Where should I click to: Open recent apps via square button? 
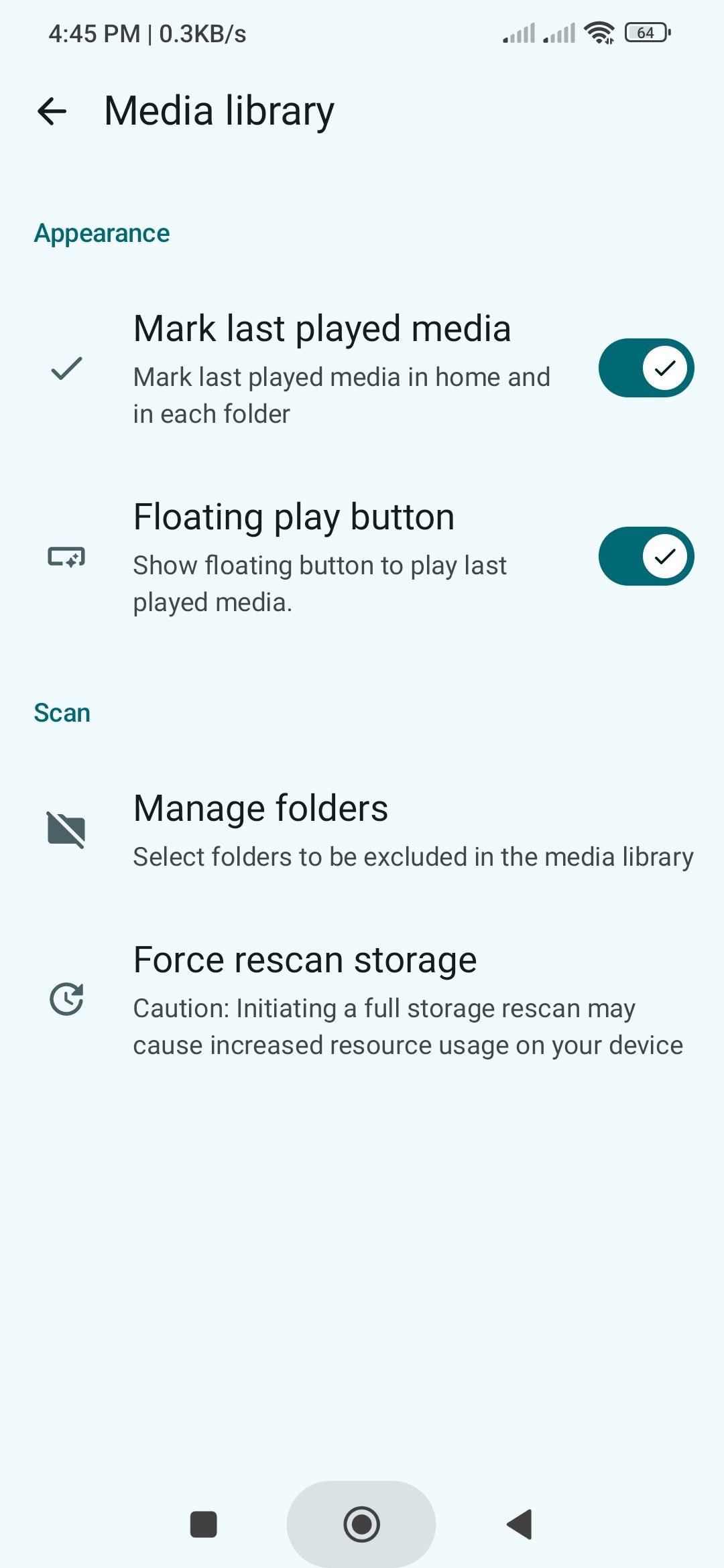(204, 1524)
